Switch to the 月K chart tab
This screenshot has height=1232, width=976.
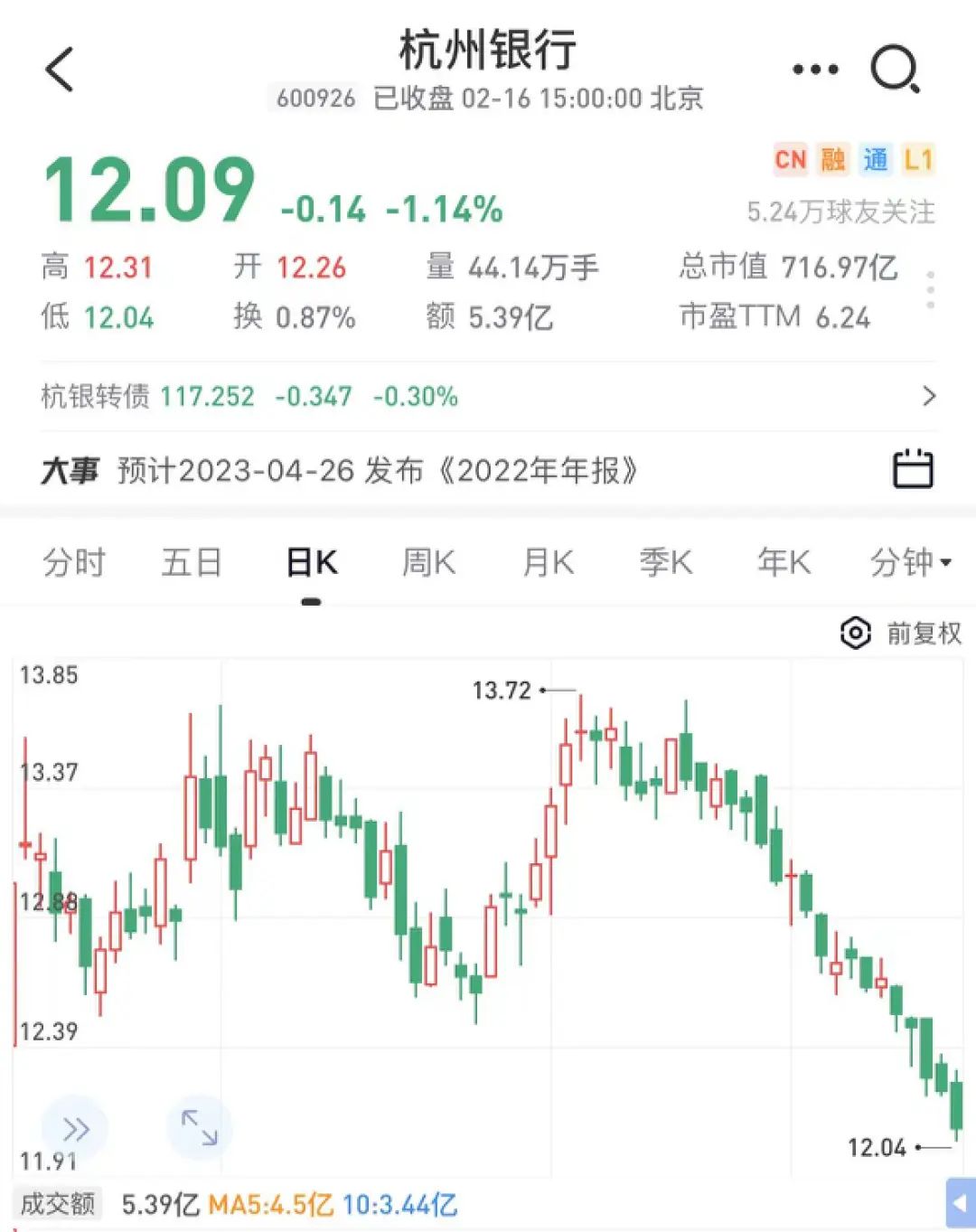pyautogui.click(x=548, y=562)
